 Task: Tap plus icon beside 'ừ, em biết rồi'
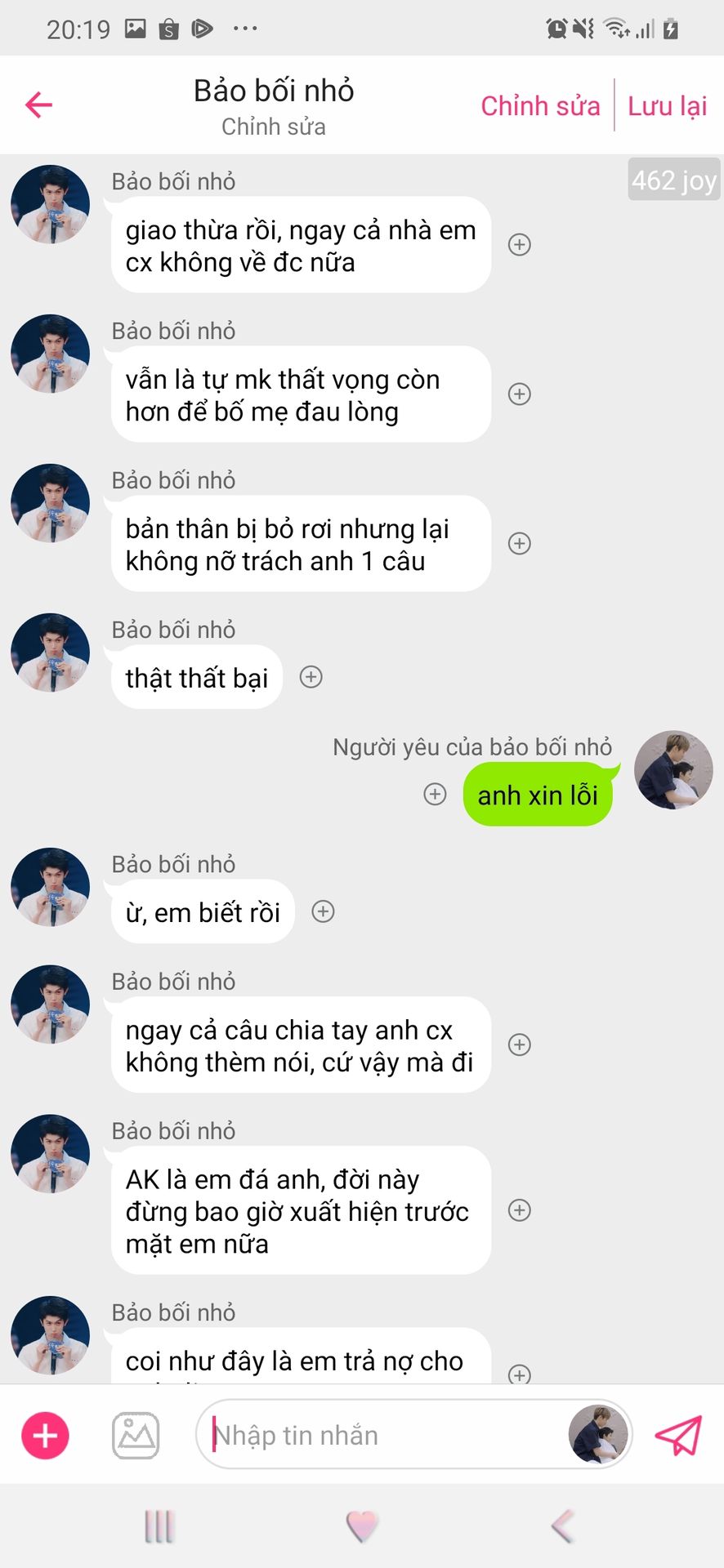(x=324, y=911)
